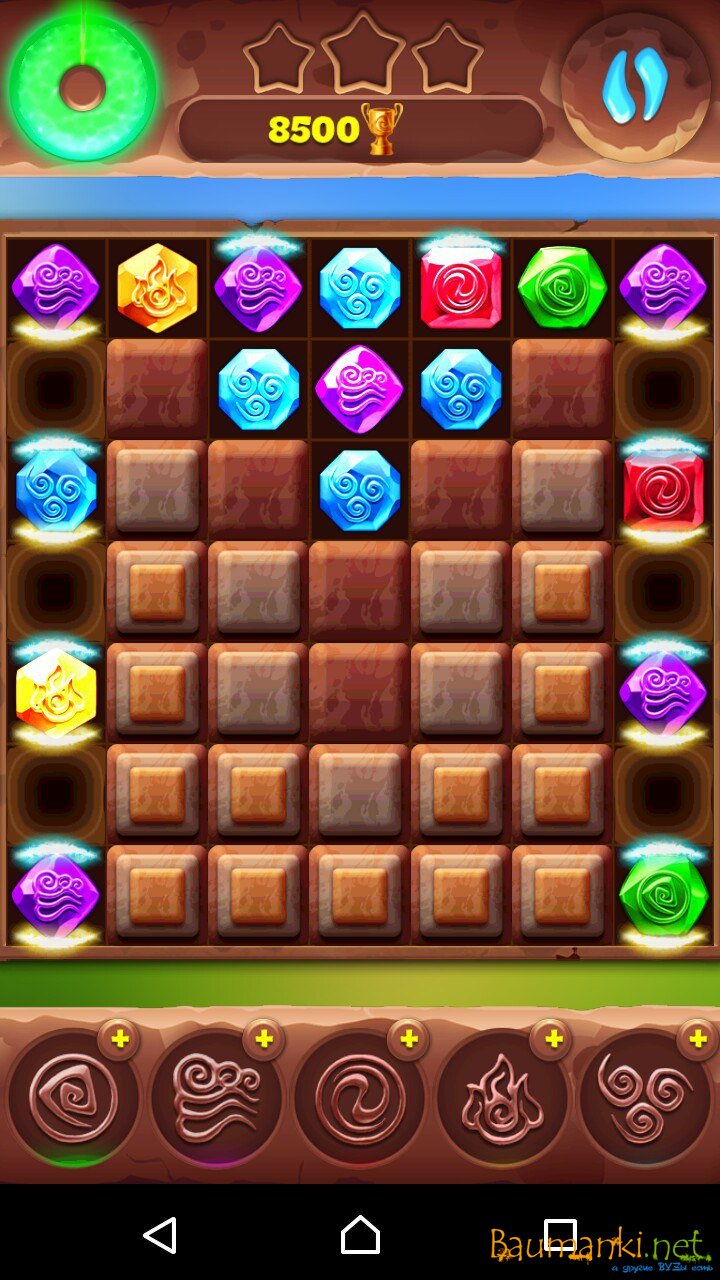The height and width of the screenshot is (1280, 720).
Task: Go to the device home screen
Action: point(360,1236)
